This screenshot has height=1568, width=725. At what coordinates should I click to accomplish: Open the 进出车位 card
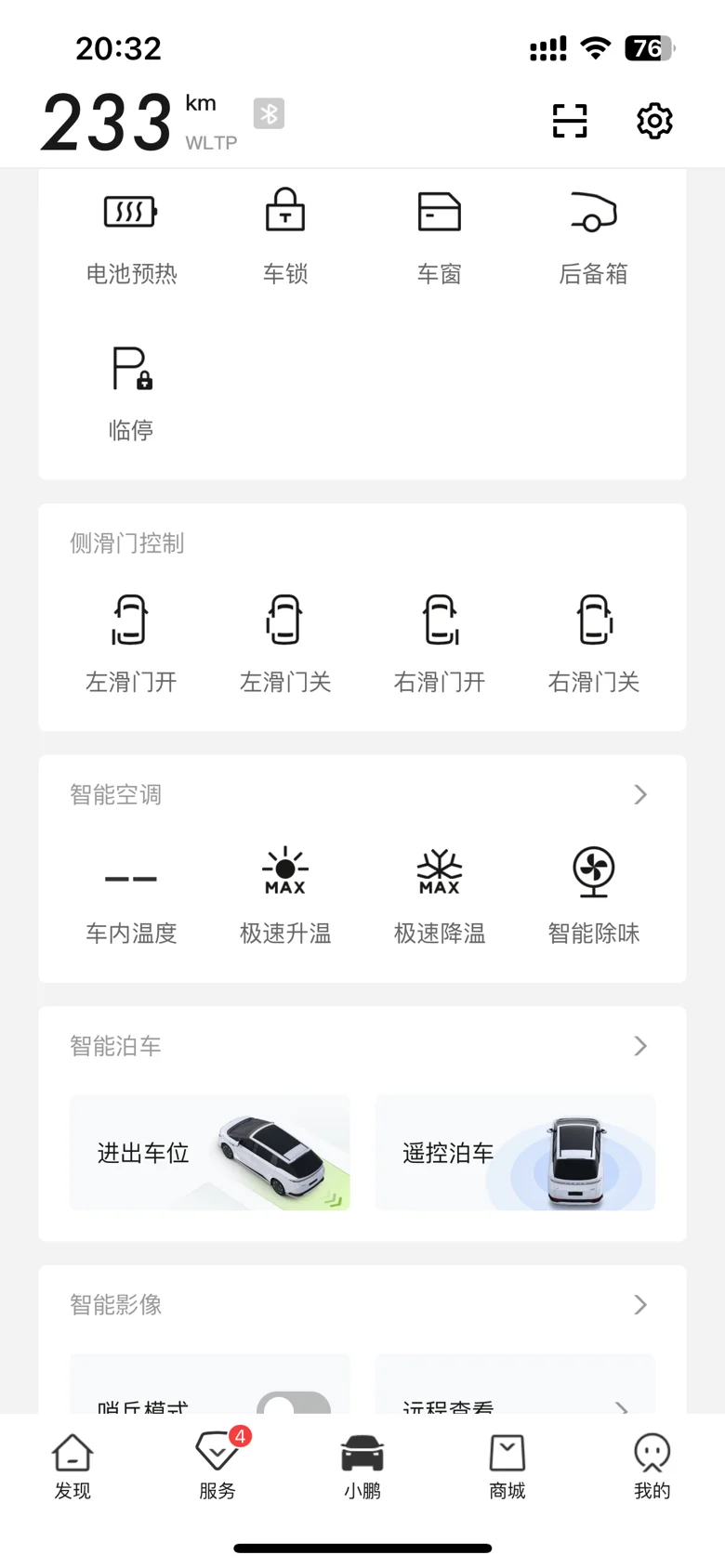pos(210,1153)
